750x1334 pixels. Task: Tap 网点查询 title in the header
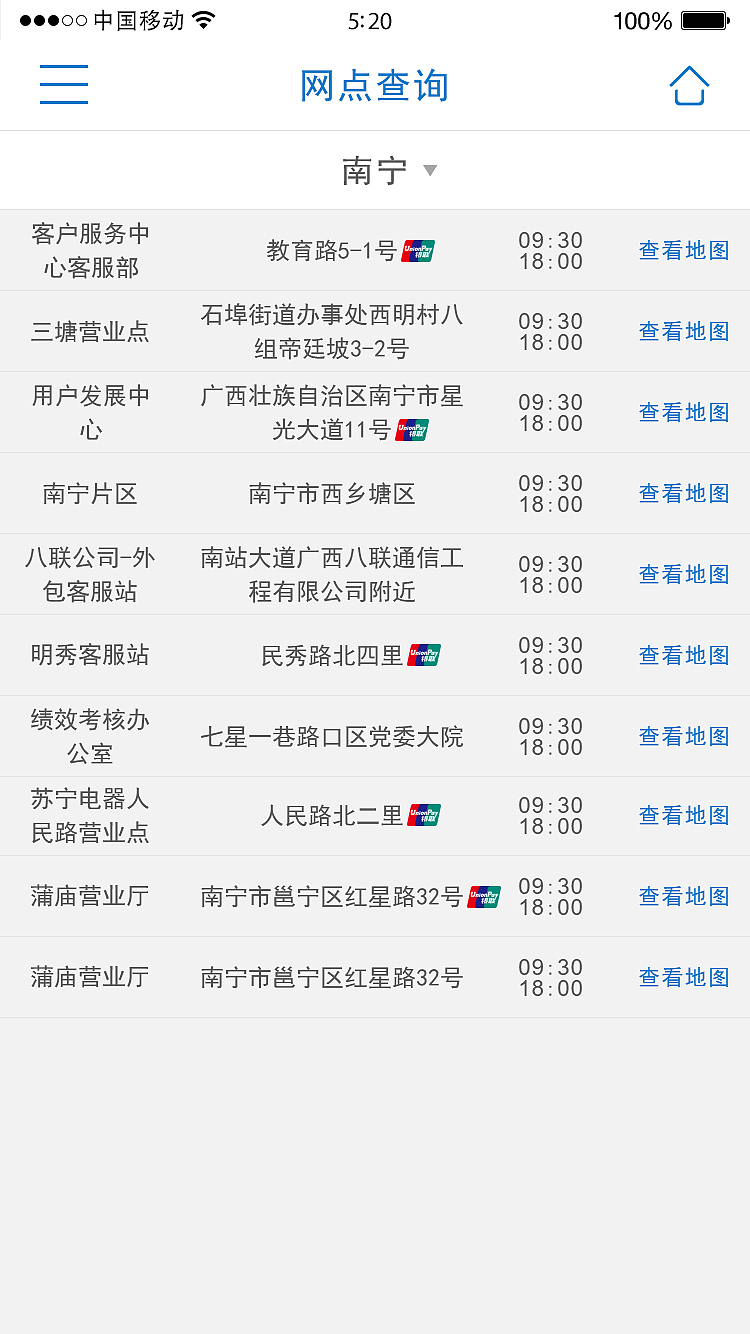374,85
